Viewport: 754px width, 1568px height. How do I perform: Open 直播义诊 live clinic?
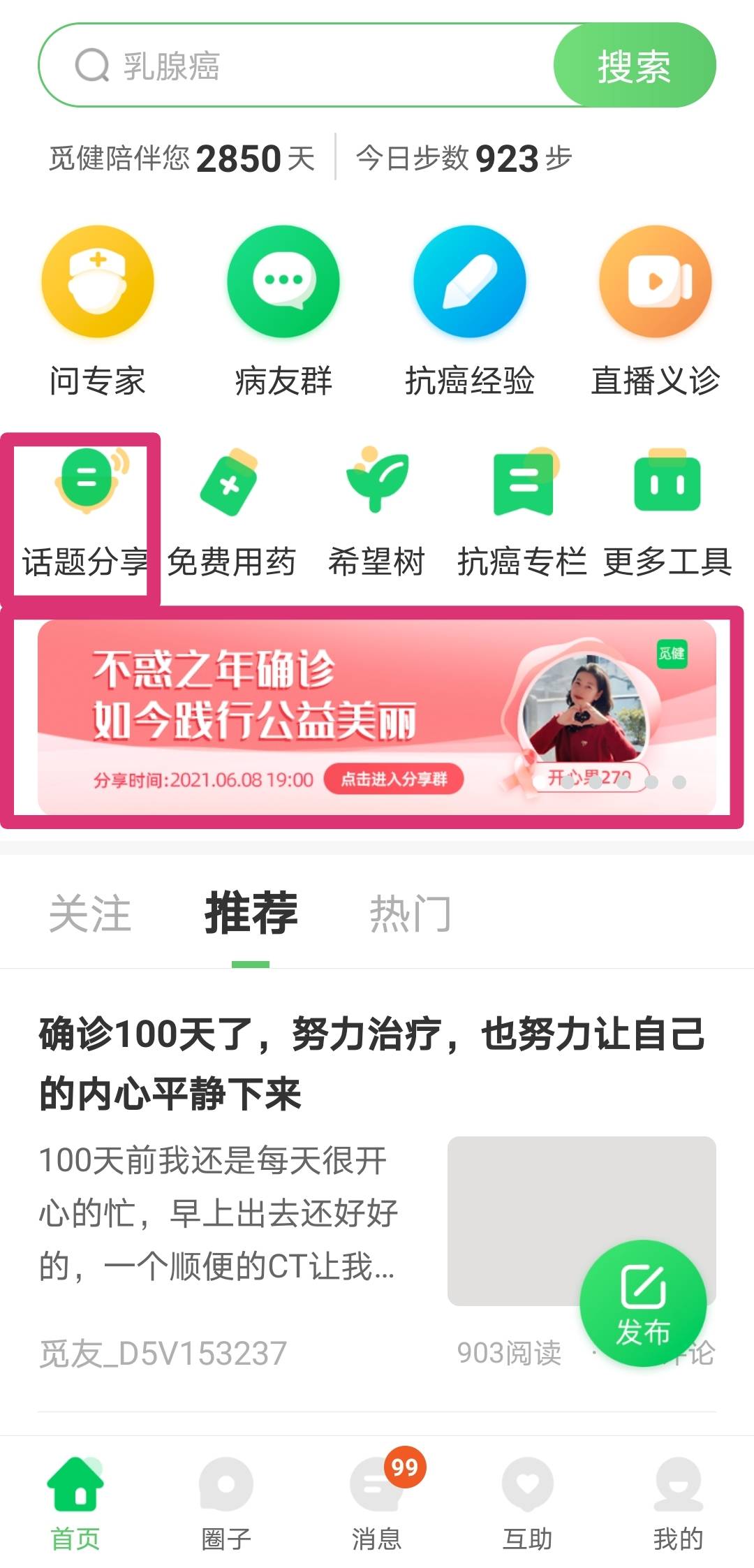coord(655,311)
